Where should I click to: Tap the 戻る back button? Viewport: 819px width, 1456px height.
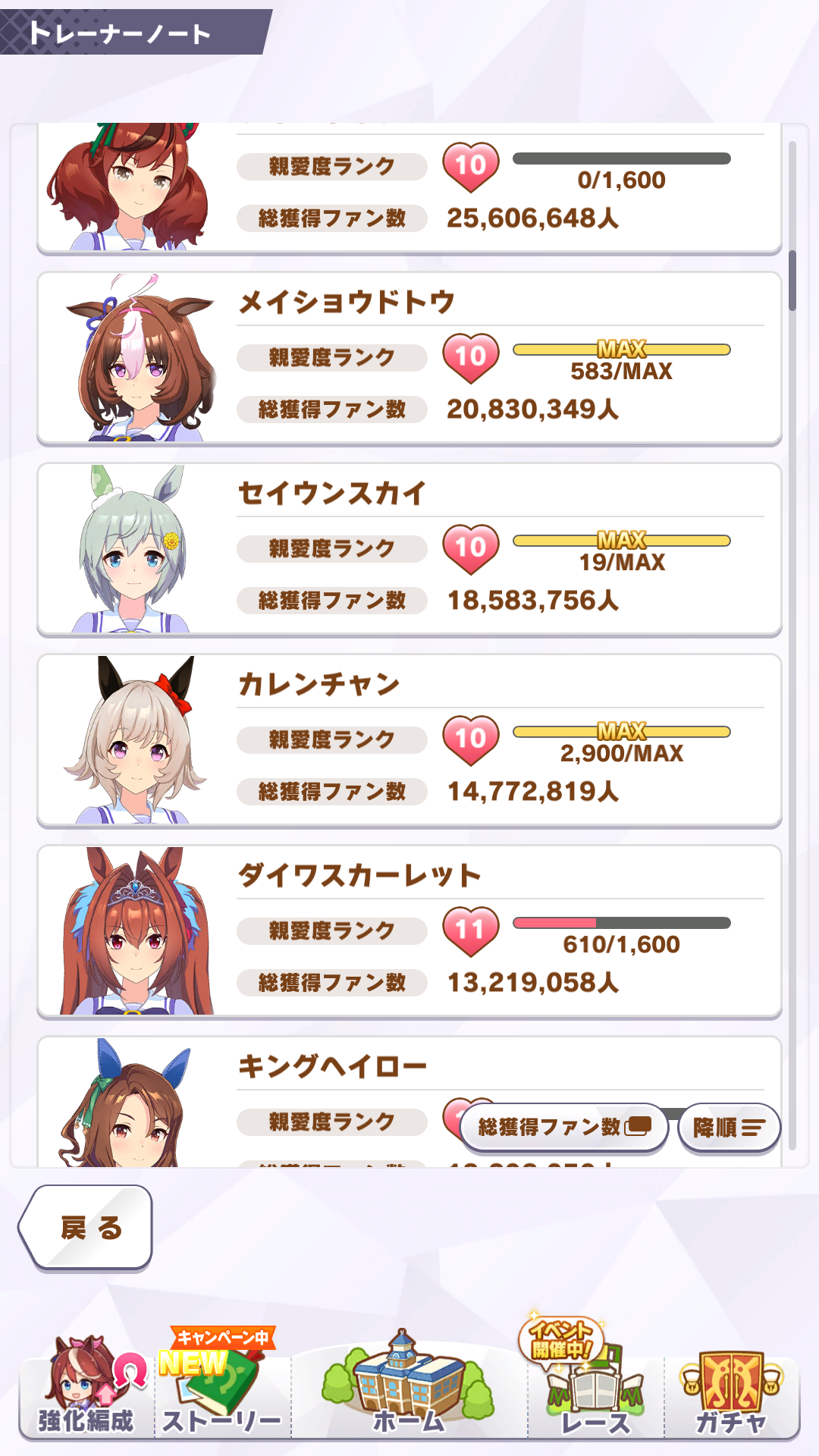86,1227
